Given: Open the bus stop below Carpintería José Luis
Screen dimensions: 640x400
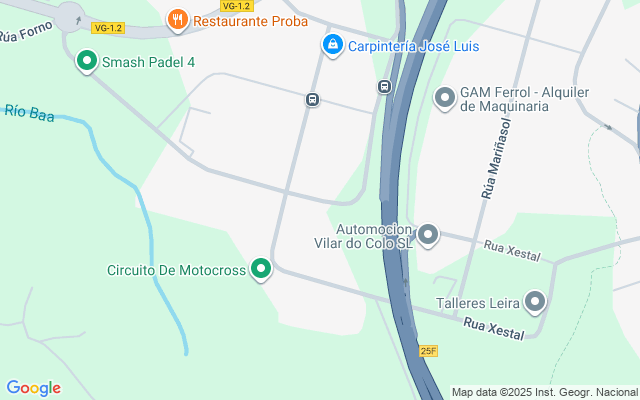Looking at the screenshot, I should coord(313,100).
